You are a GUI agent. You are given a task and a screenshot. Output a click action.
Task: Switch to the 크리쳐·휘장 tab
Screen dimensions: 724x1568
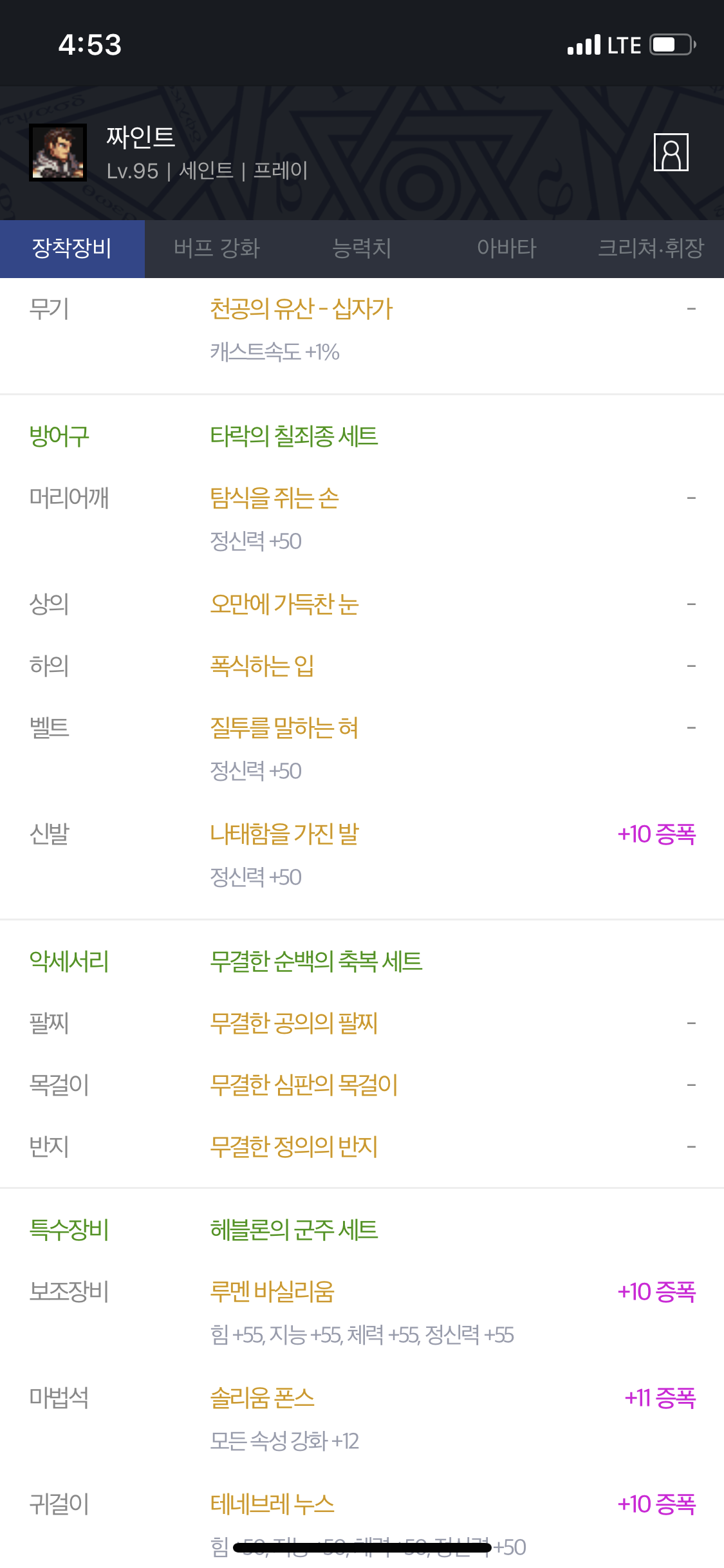651,248
